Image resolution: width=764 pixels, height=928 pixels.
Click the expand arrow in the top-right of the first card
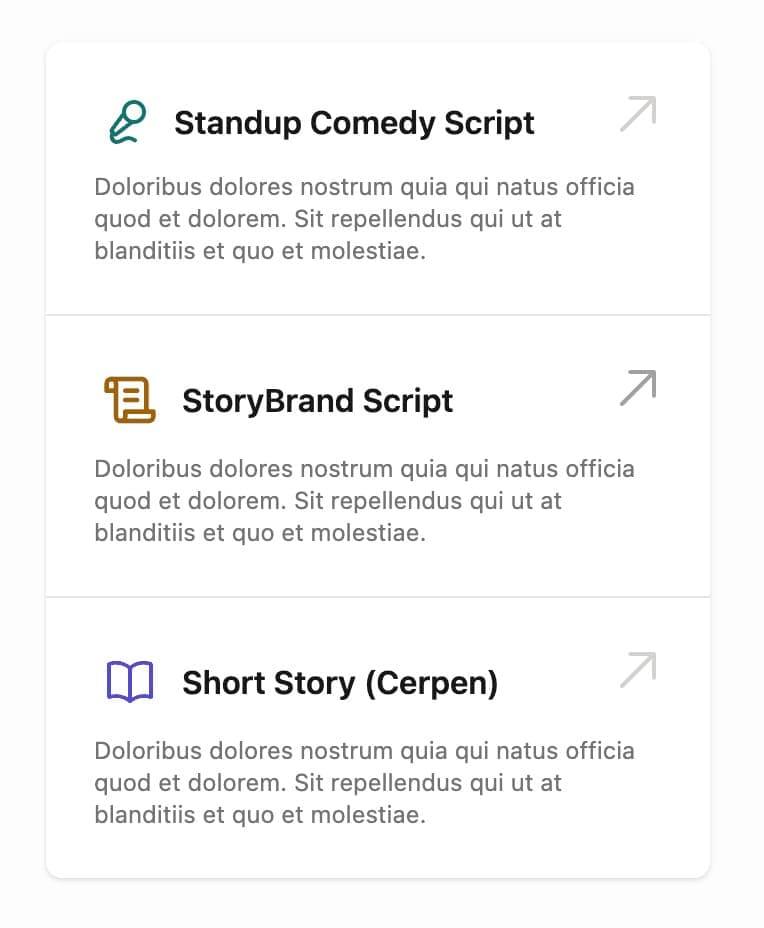637,114
